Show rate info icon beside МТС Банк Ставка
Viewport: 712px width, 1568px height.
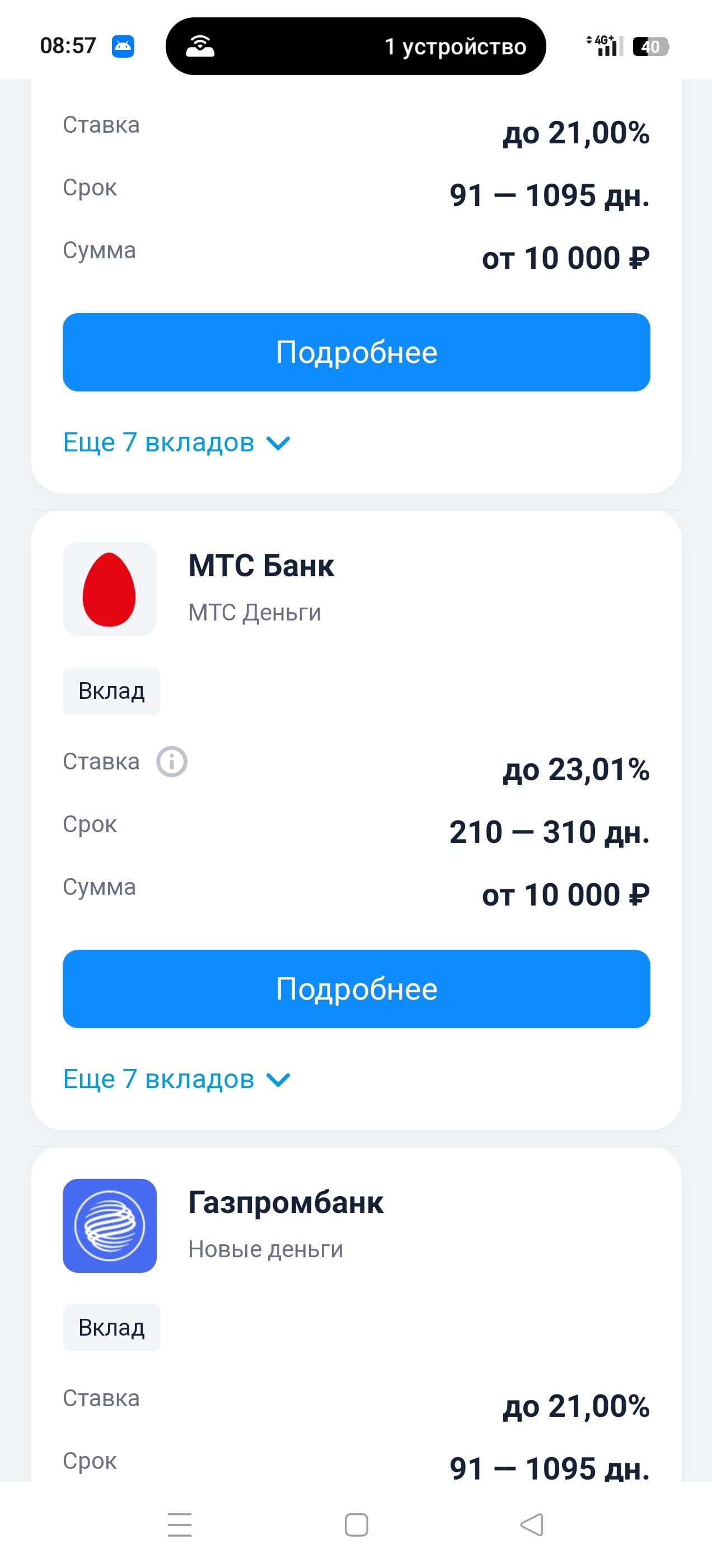pyautogui.click(x=172, y=762)
